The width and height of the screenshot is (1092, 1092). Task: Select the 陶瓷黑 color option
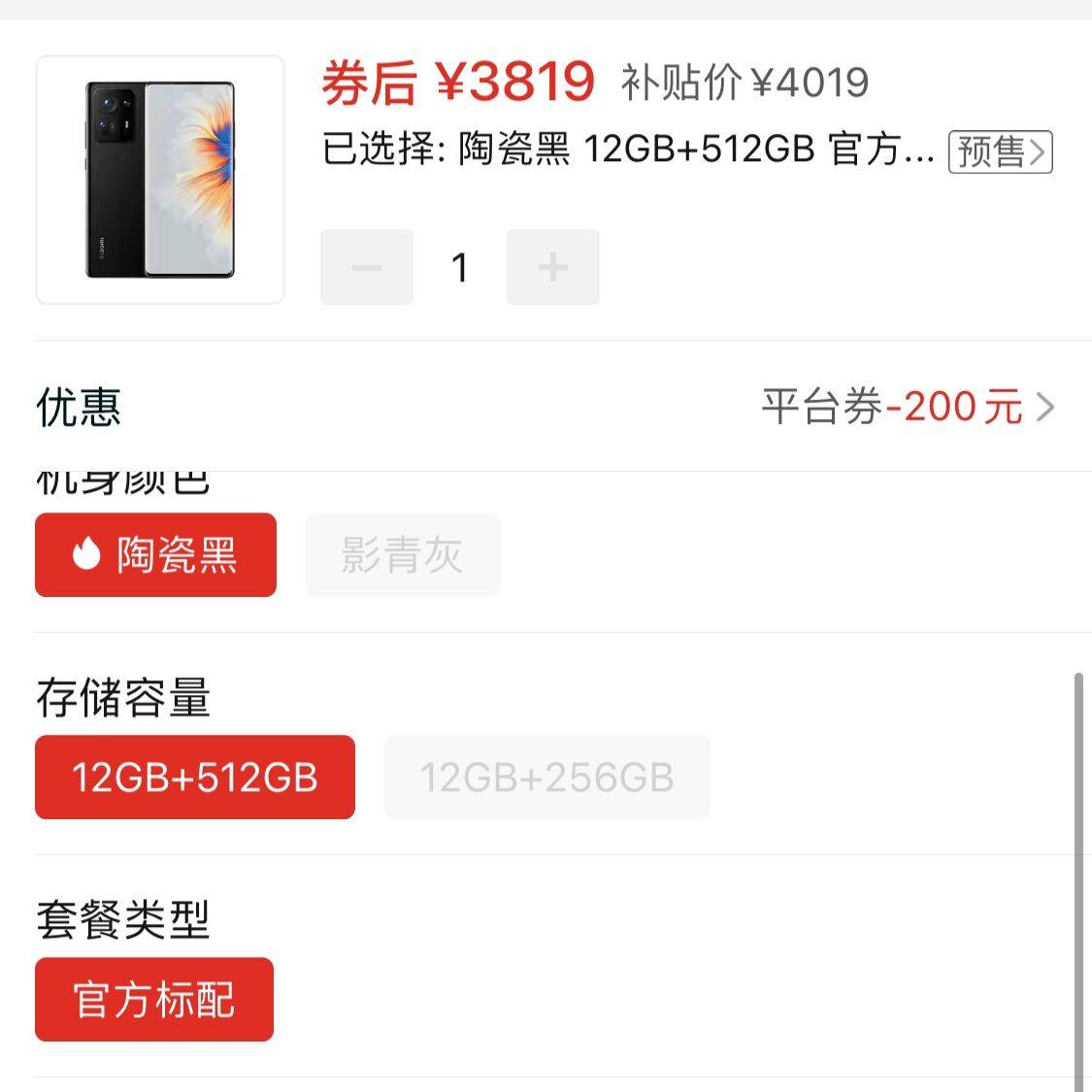[x=155, y=555]
